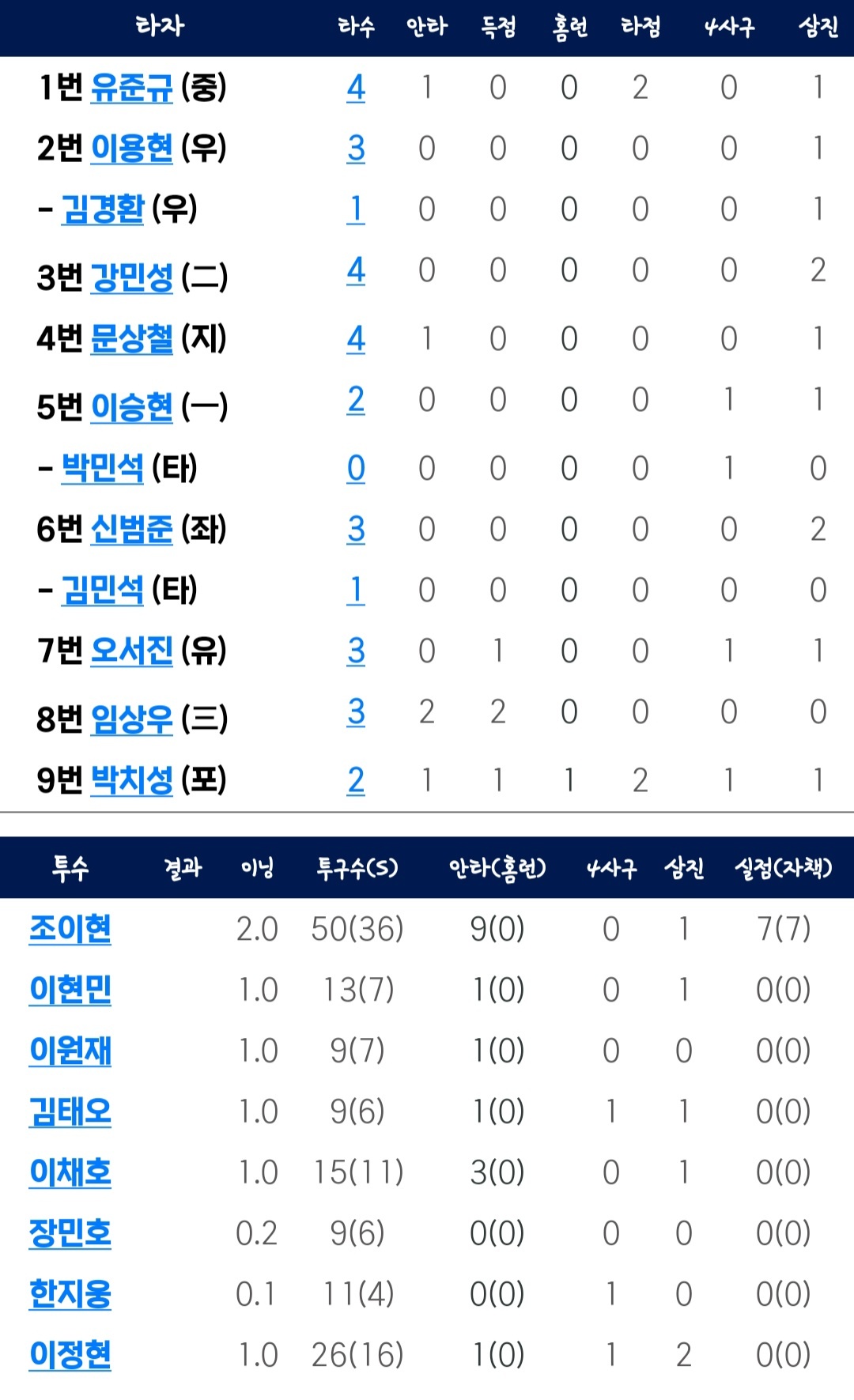Image resolution: width=854 pixels, height=1400 pixels.
Task: Open pitcher 이원재's link
Action: [x=70, y=1050]
